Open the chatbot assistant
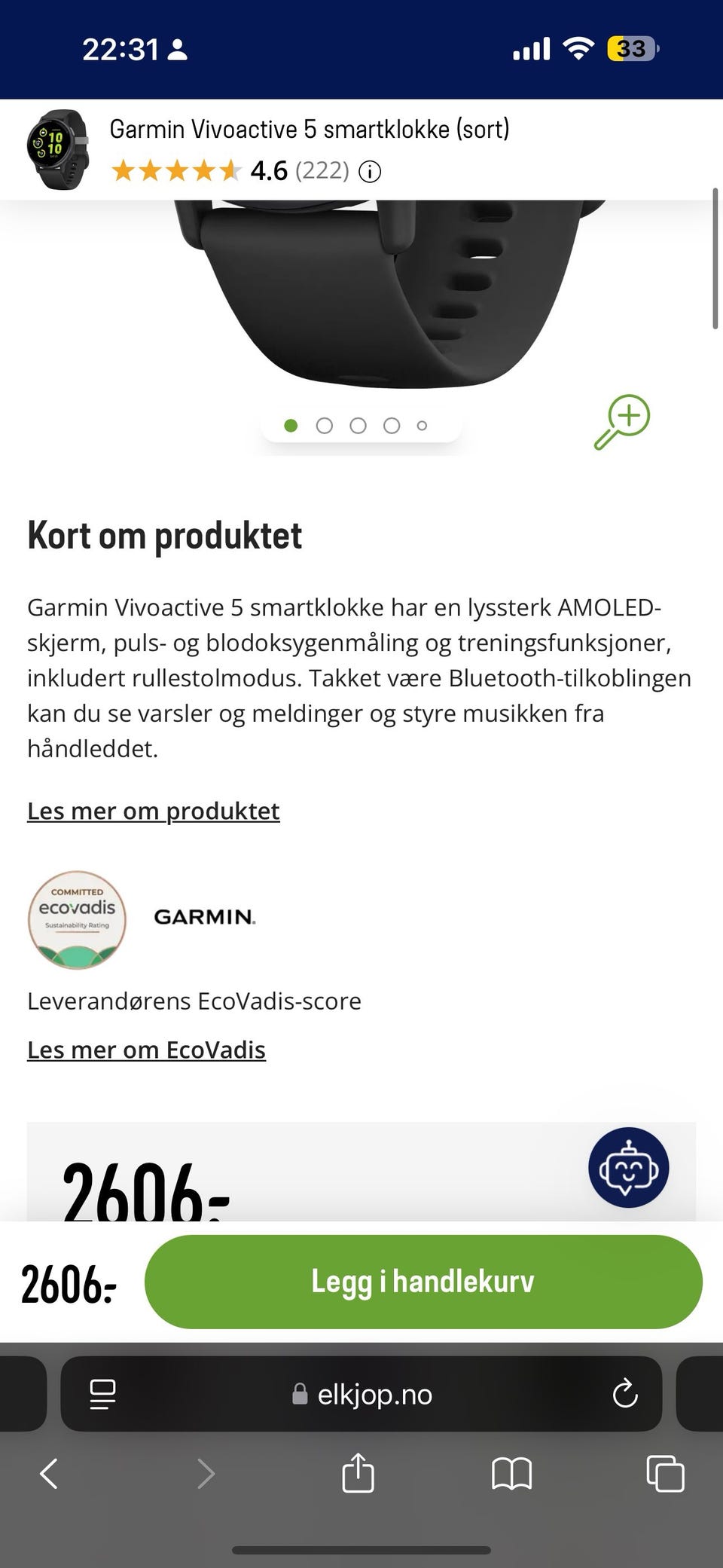The height and width of the screenshot is (1568, 723). 630,1167
